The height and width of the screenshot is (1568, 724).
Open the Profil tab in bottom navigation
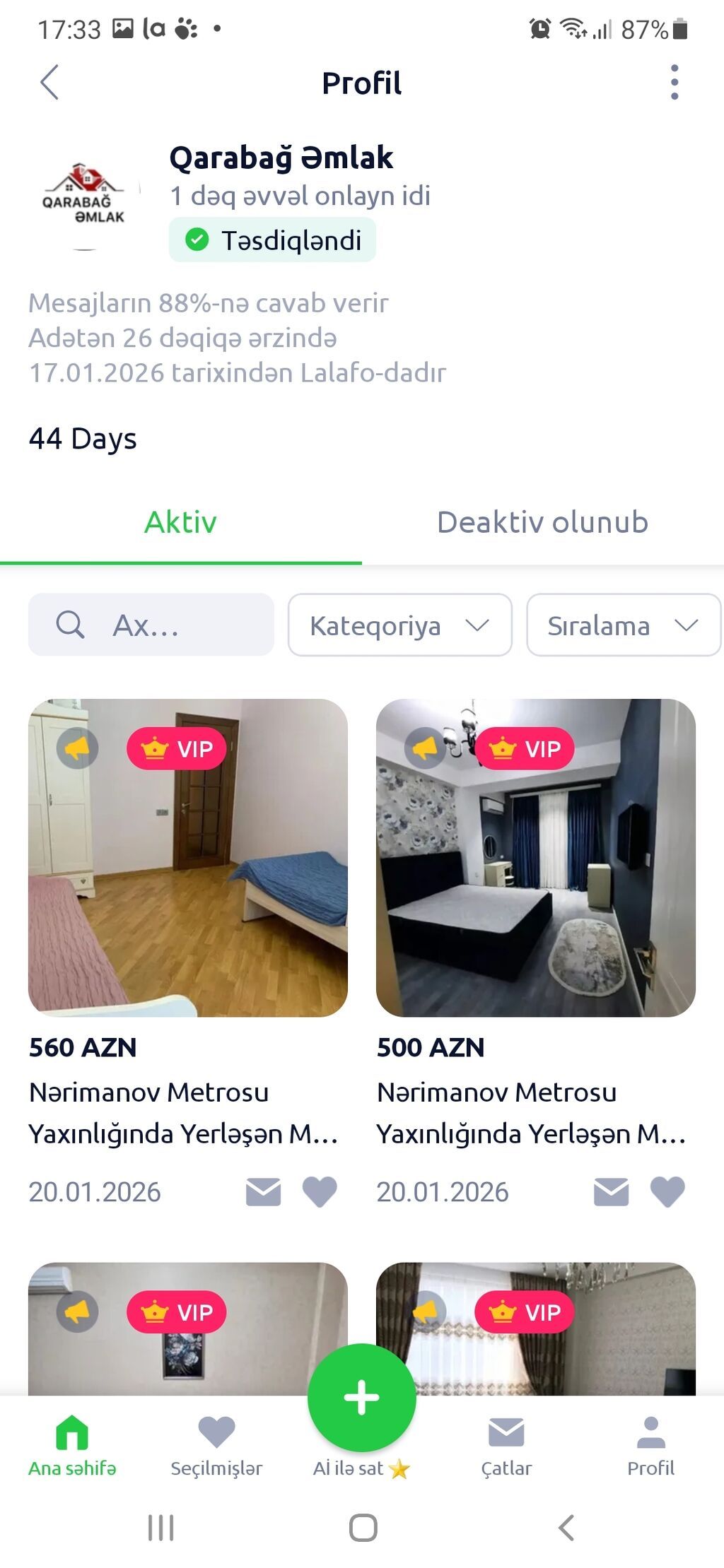pos(650,1445)
